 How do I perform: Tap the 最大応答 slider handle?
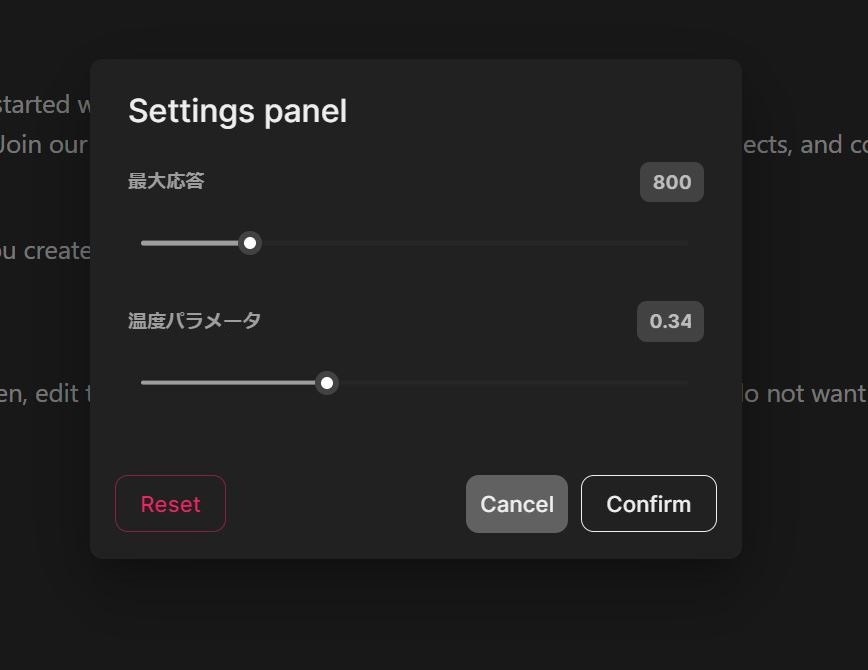coord(250,243)
